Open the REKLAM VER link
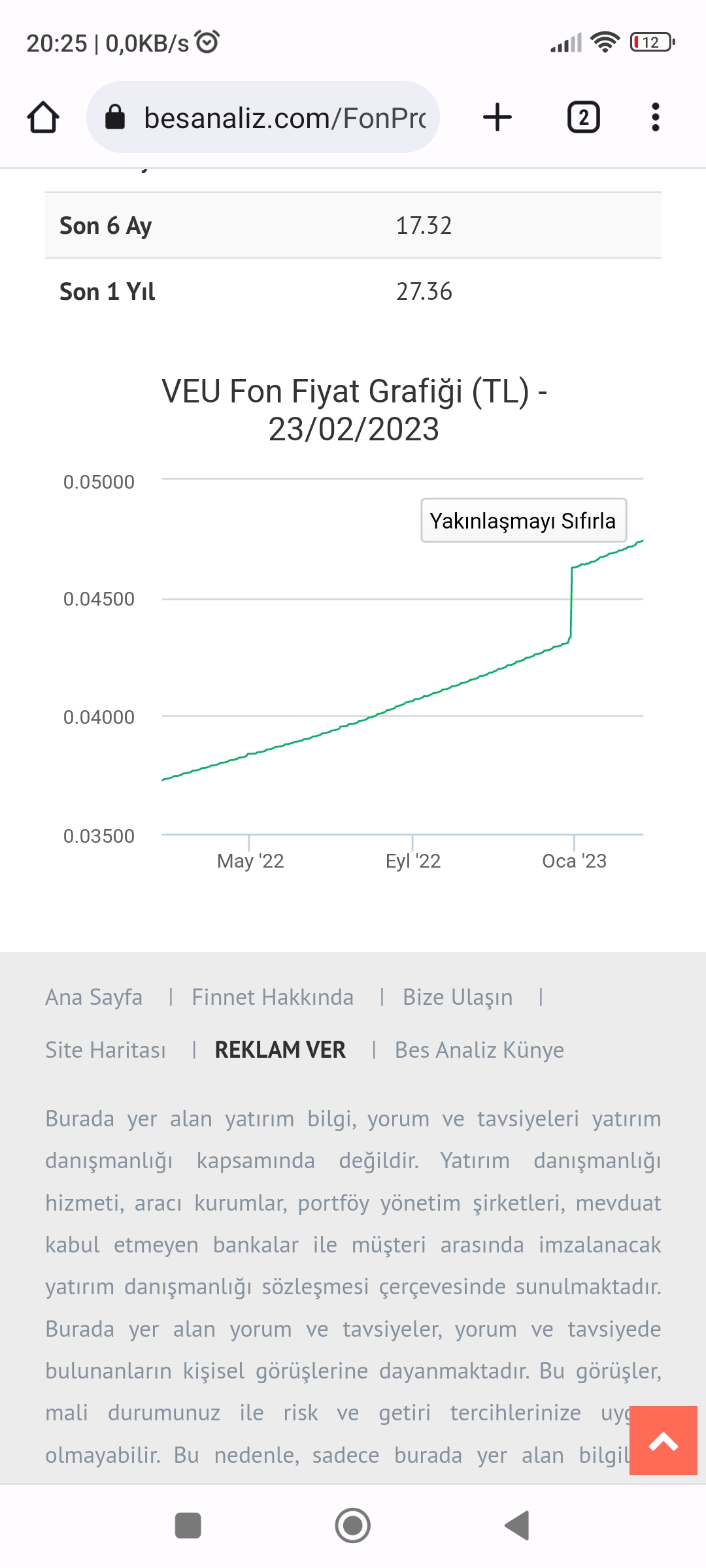The image size is (706, 1568). pyautogui.click(x=280, y=1051)
